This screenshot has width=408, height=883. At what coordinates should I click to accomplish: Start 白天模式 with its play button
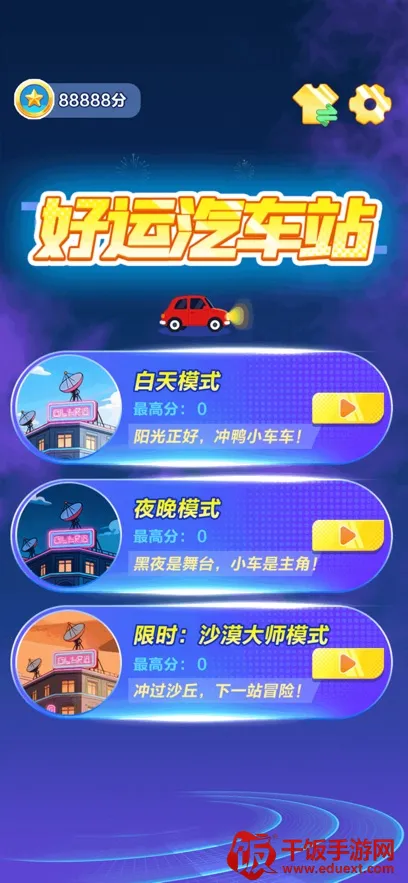348,408
